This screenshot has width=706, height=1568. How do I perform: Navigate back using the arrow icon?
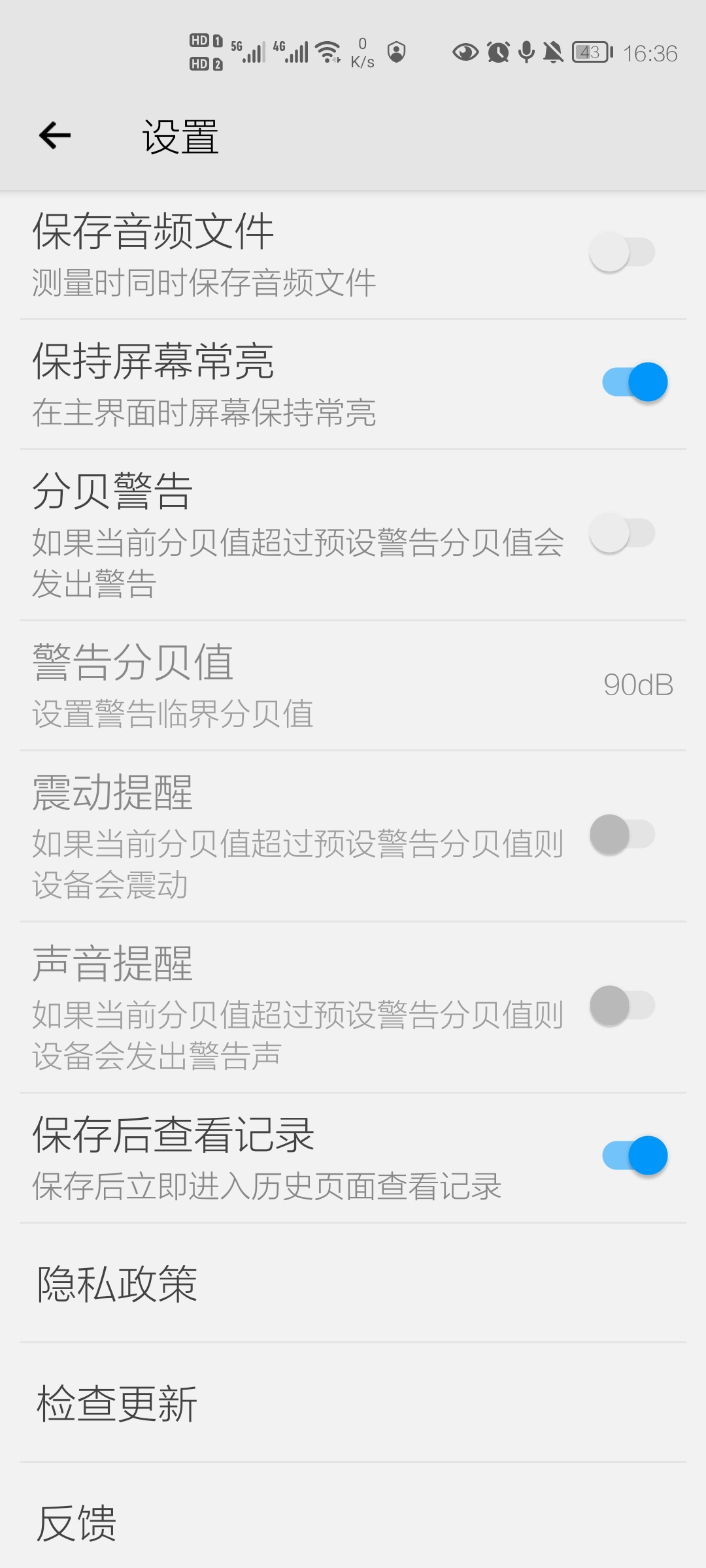tap(54, 135)
